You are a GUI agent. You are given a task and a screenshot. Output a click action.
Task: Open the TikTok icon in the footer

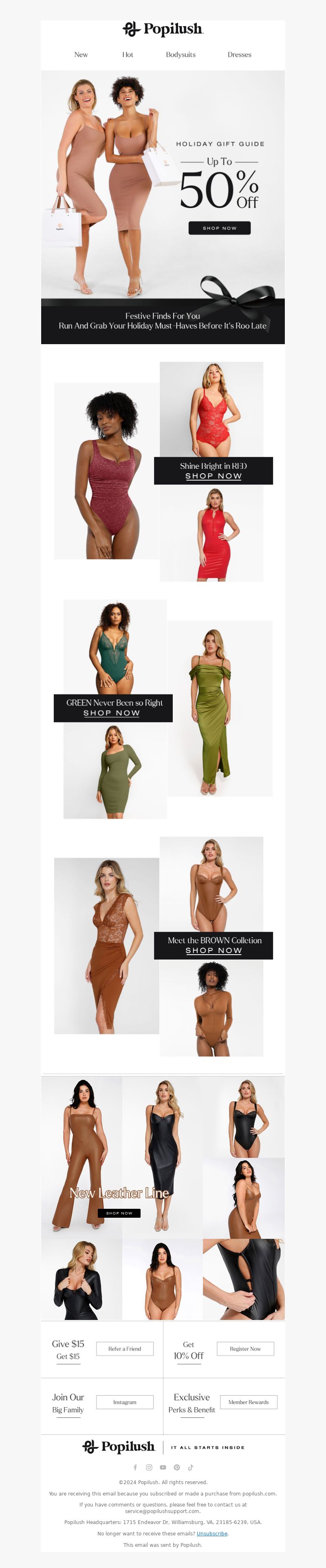pyautogui.click(x=190, y=1467)
